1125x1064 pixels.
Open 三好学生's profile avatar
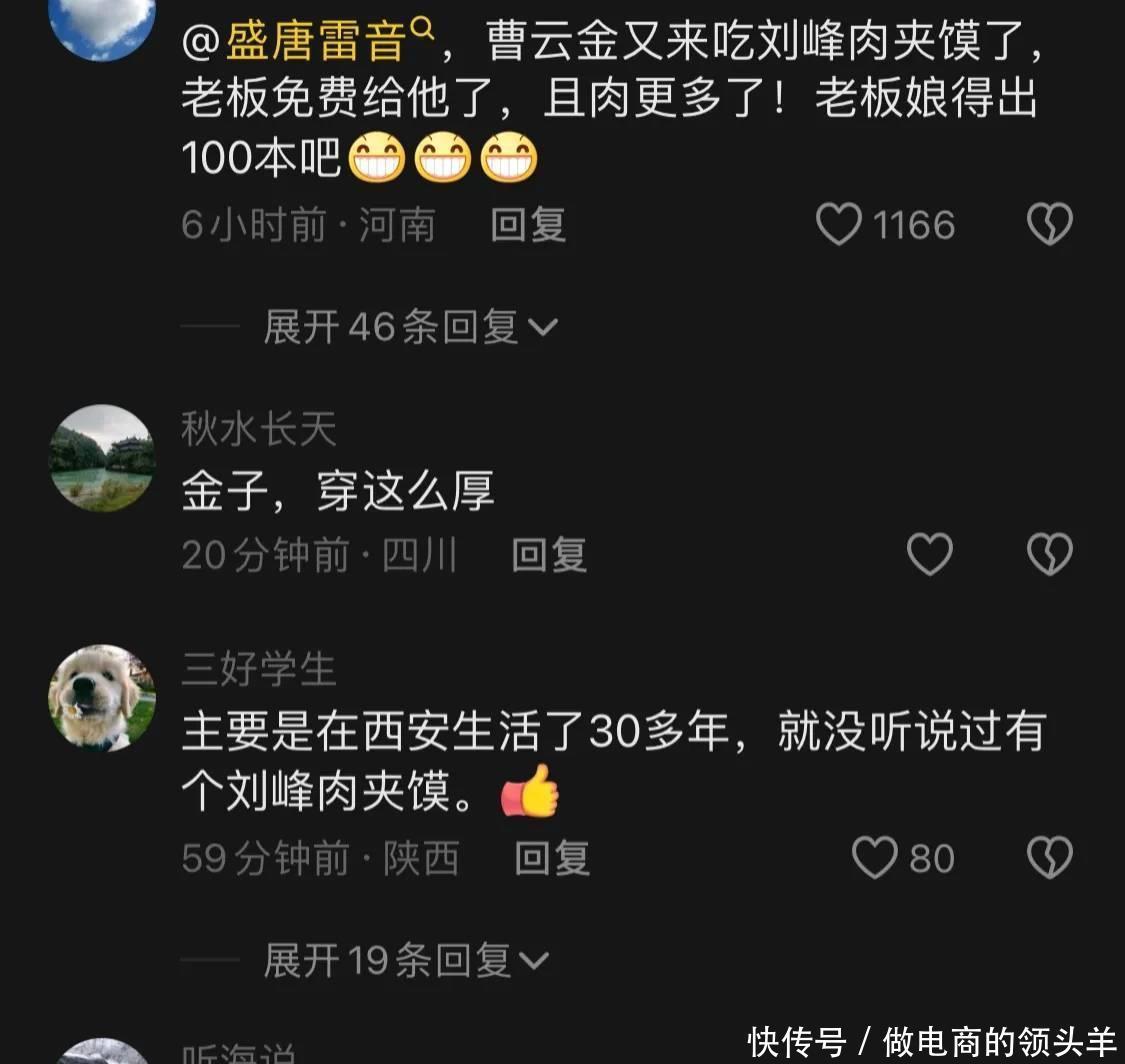[x=102, y=698]
